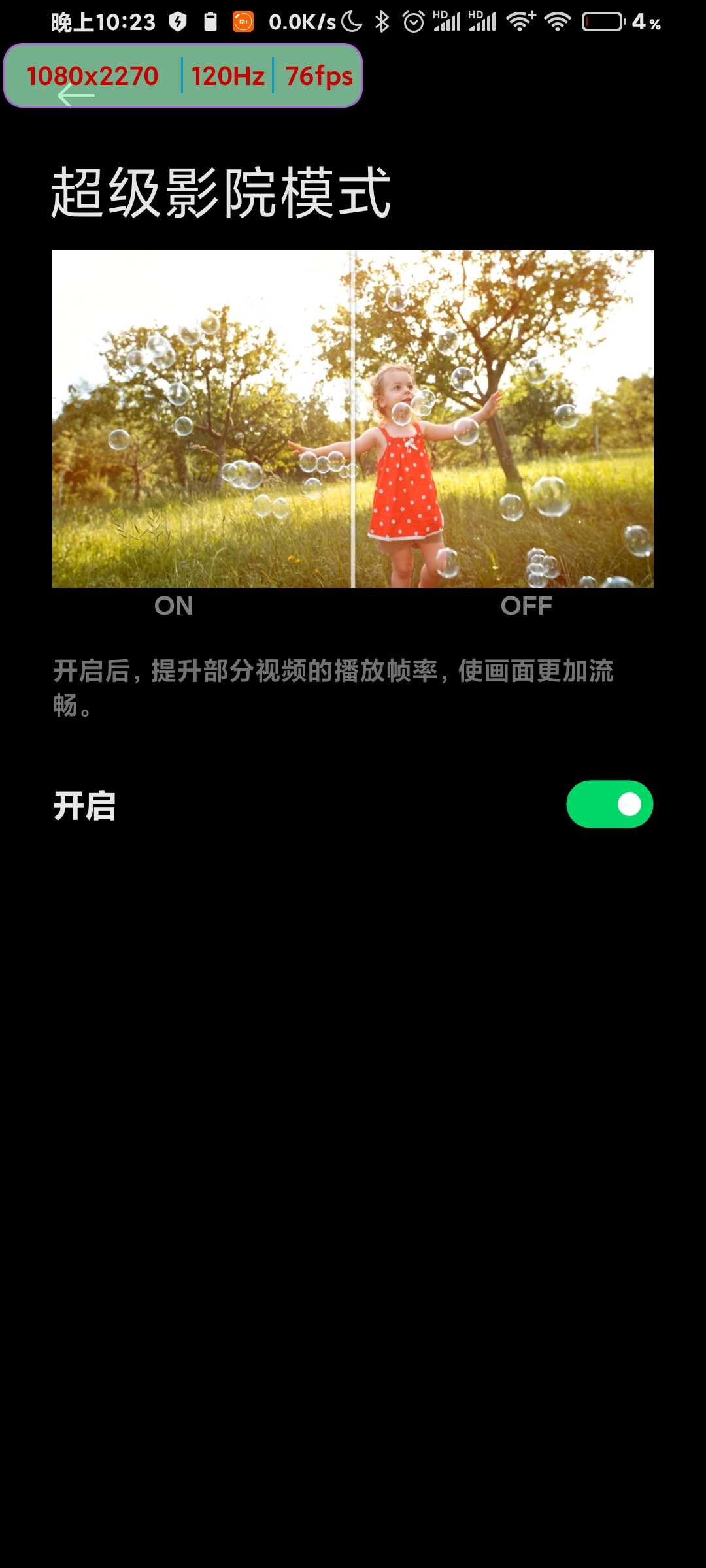Go back using the arrow icon
706x1568 pixels.
[76, 96]
